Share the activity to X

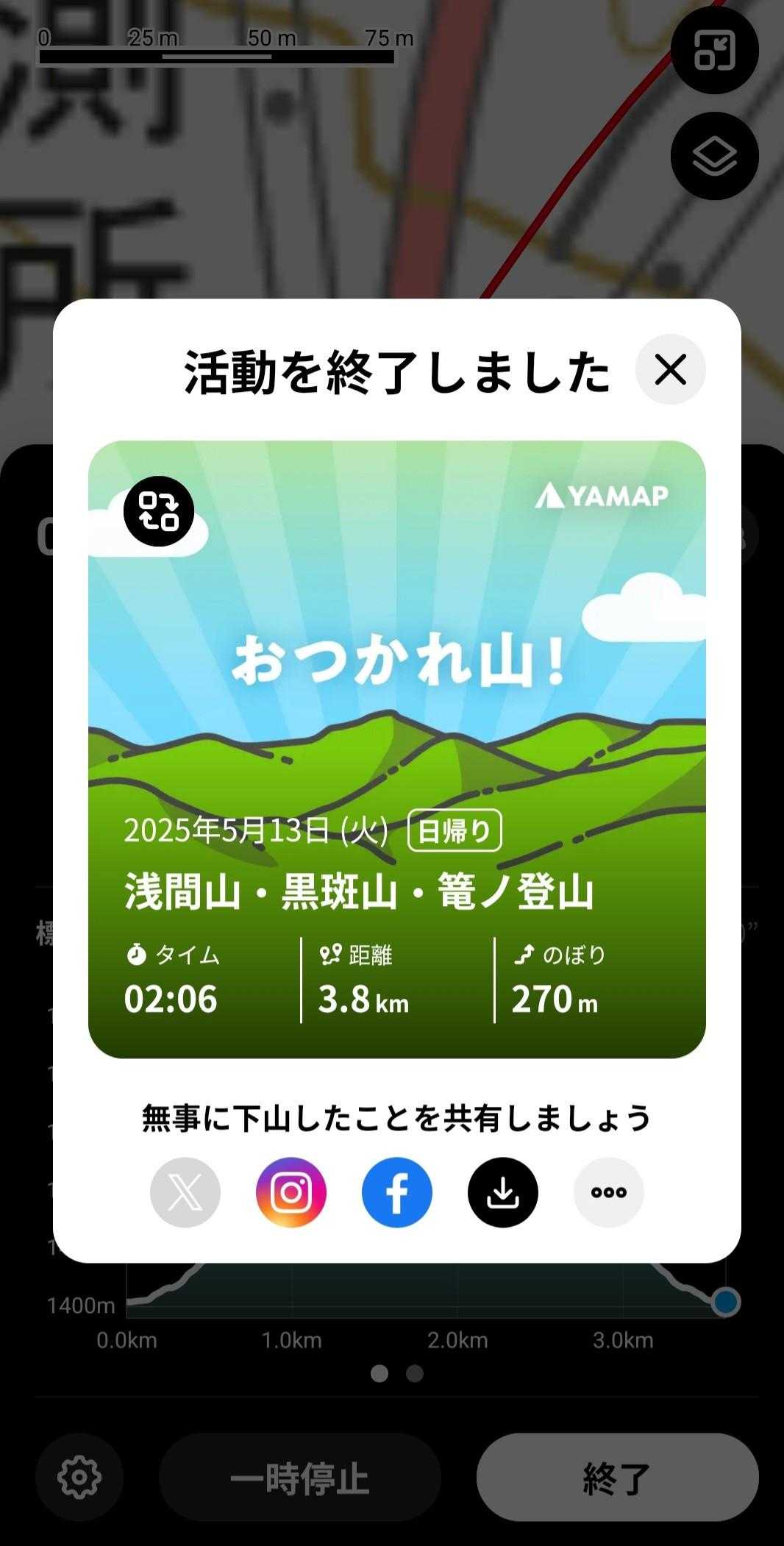[x=185, y=1192]
